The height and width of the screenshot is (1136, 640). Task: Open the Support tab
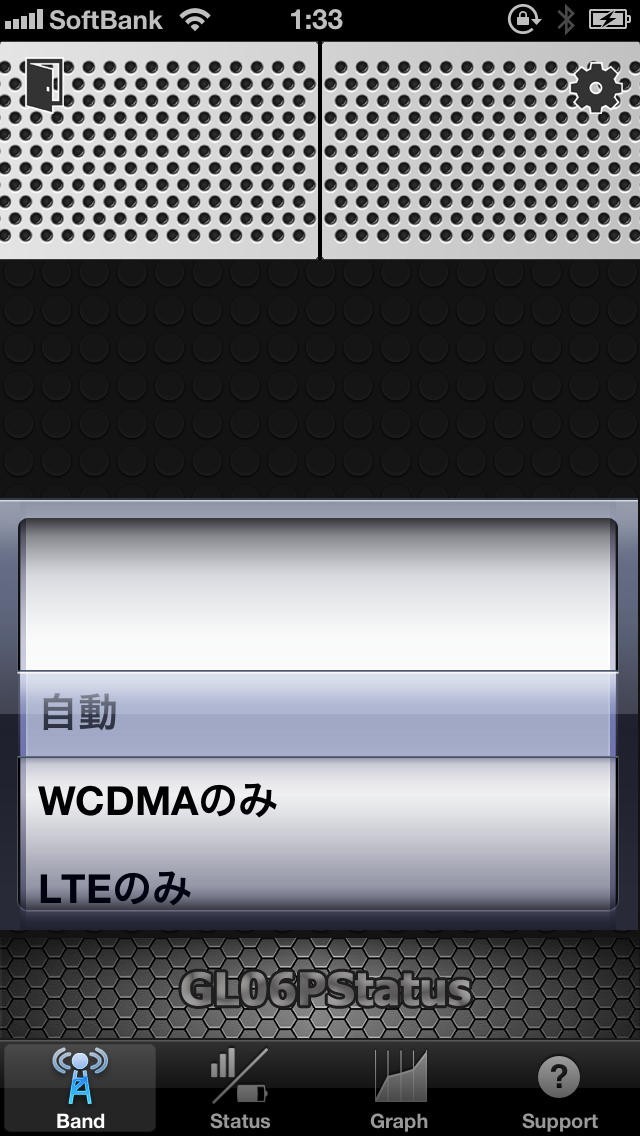pyautogui.click(x=559, y=1088)
